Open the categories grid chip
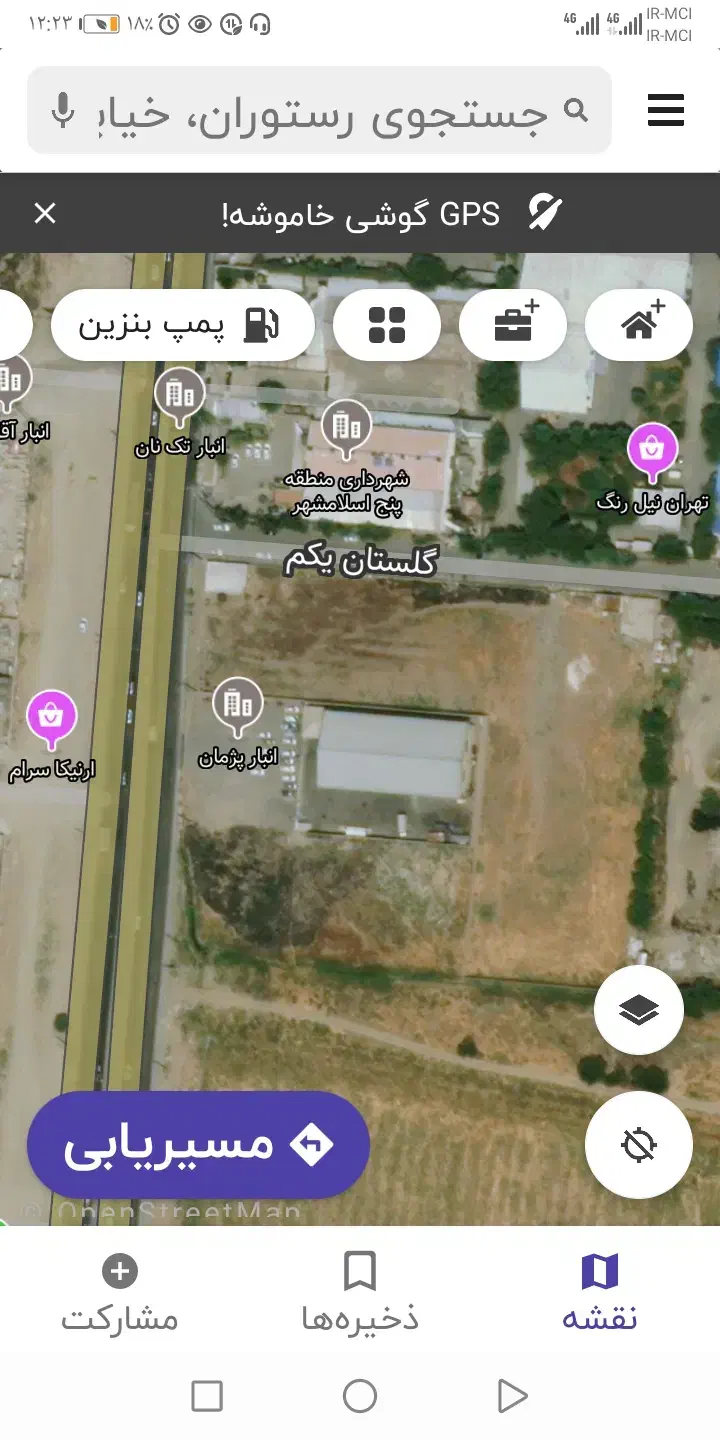 point(387,325)
